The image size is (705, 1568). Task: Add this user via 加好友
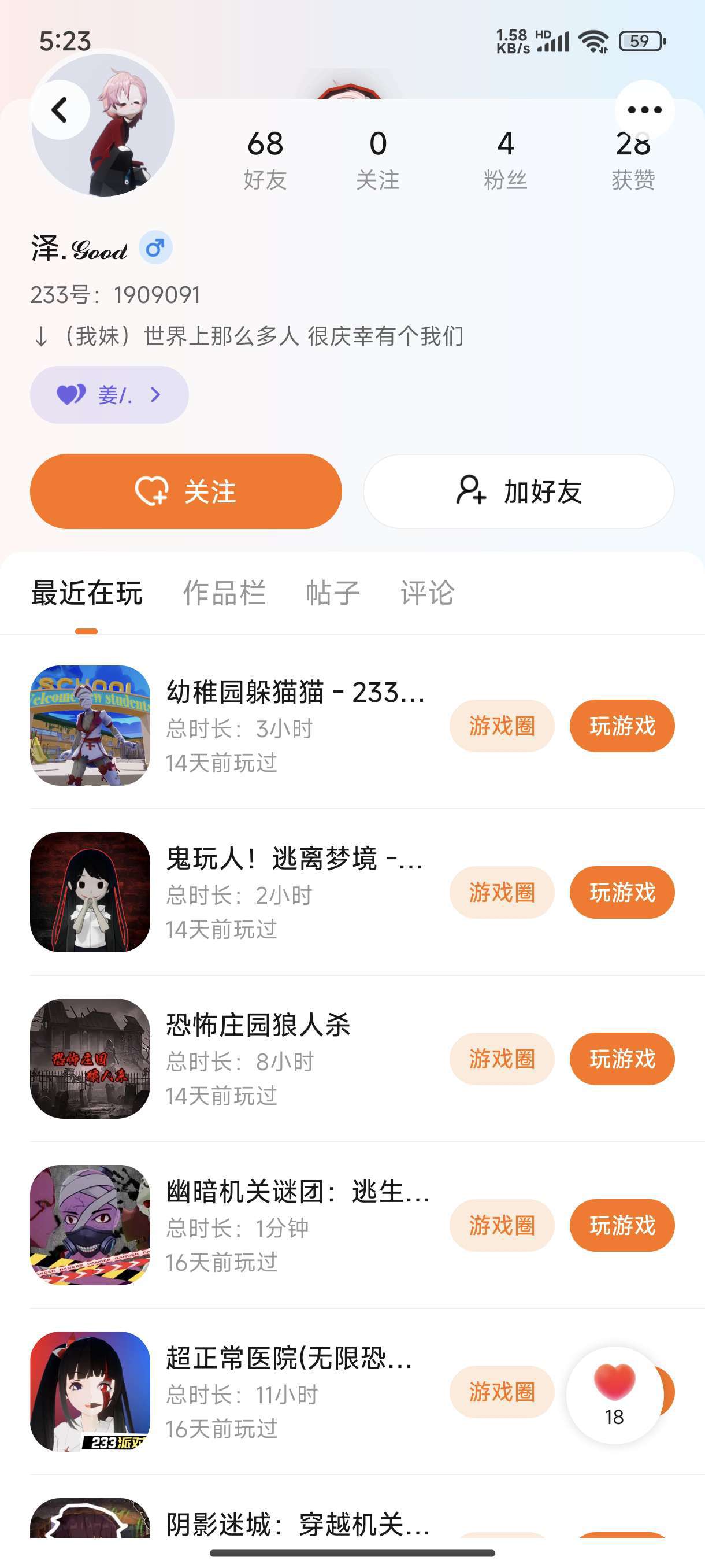(518, 491)
